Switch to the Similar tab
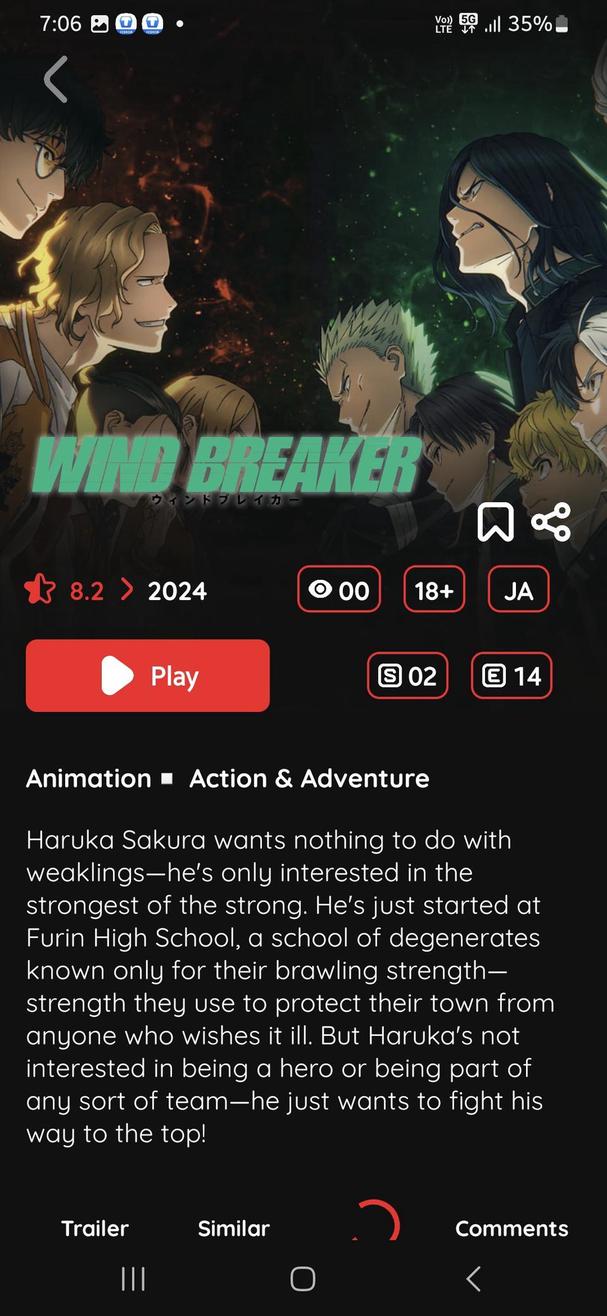Viewport: 607px width, 1316px height. 233,1228
